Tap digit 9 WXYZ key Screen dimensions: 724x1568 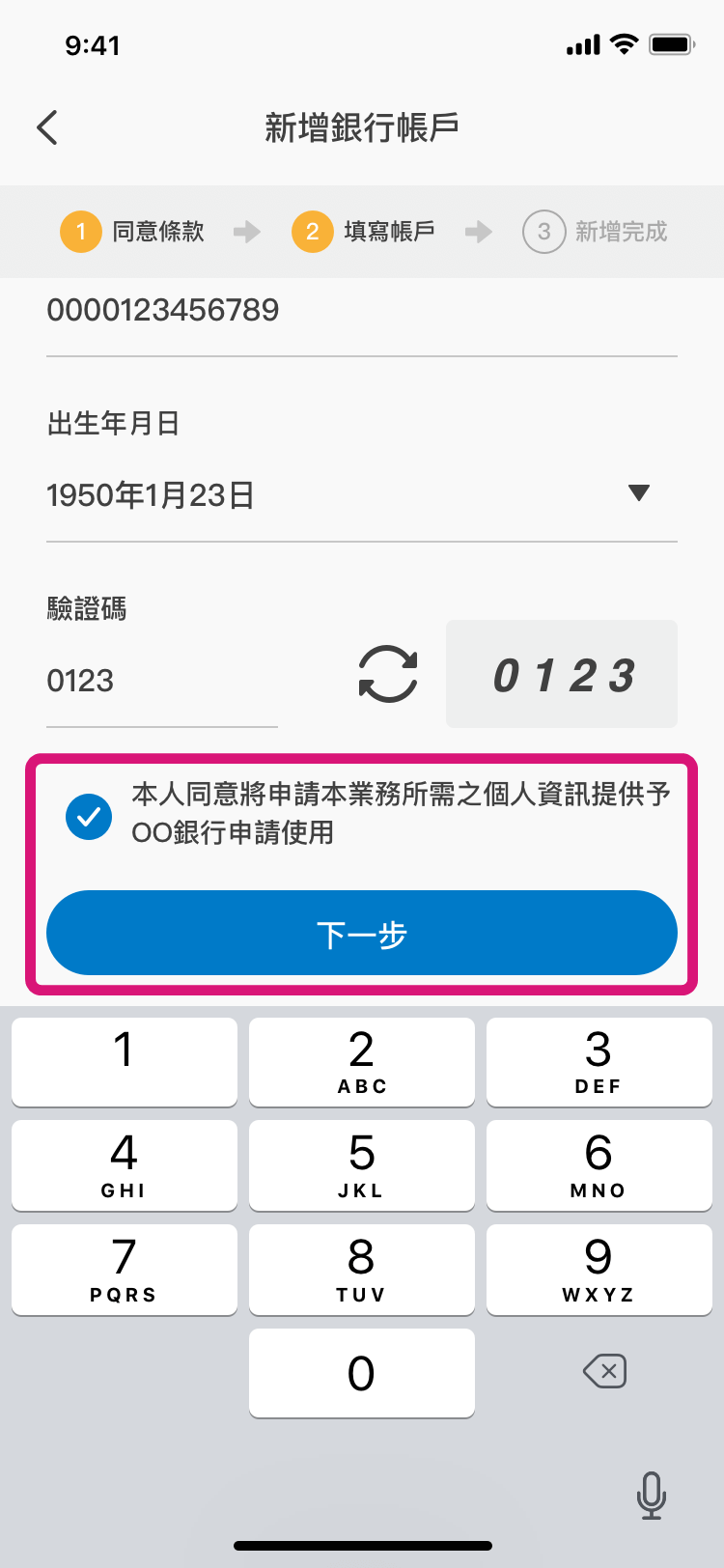click(599, 1269)
